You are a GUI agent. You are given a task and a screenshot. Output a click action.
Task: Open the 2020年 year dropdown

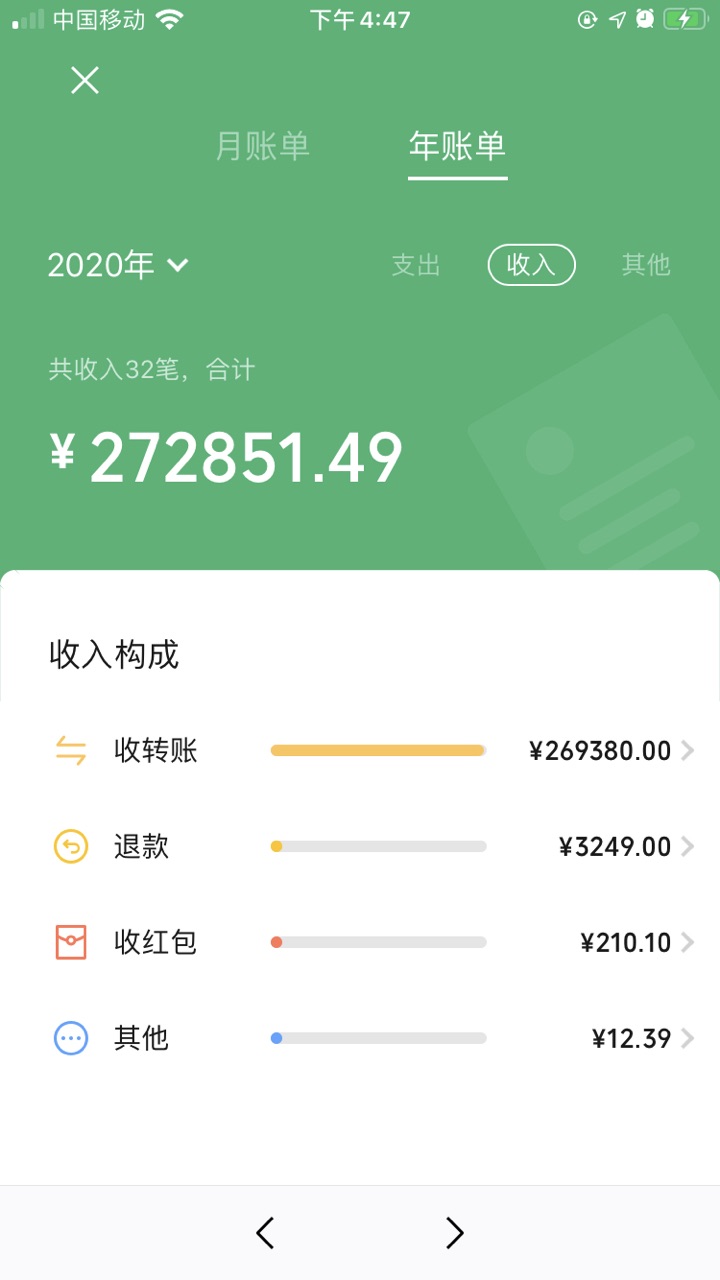pyautogui.click(x=118, y=265)
